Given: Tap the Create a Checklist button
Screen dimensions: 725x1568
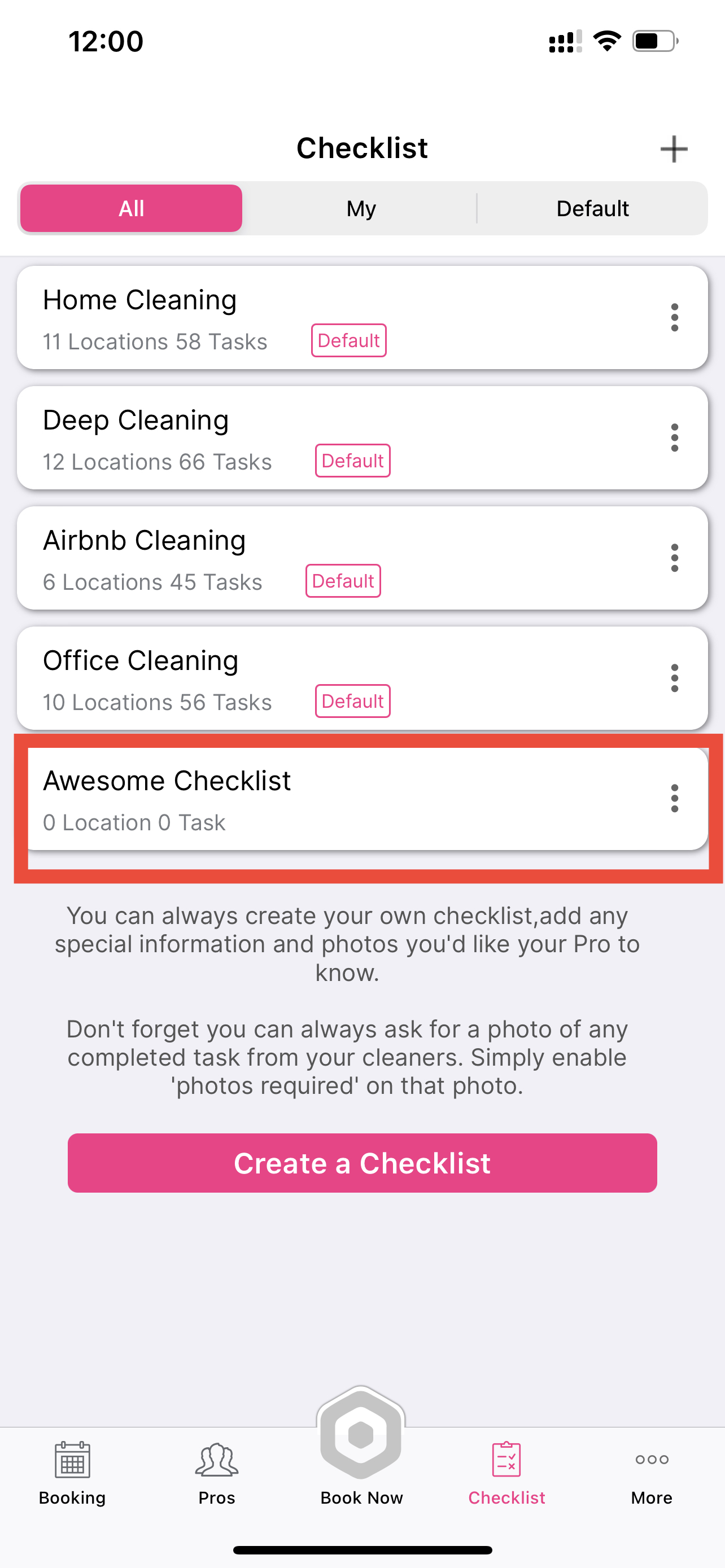Looking at the screenshot, I should [362, 1163].
